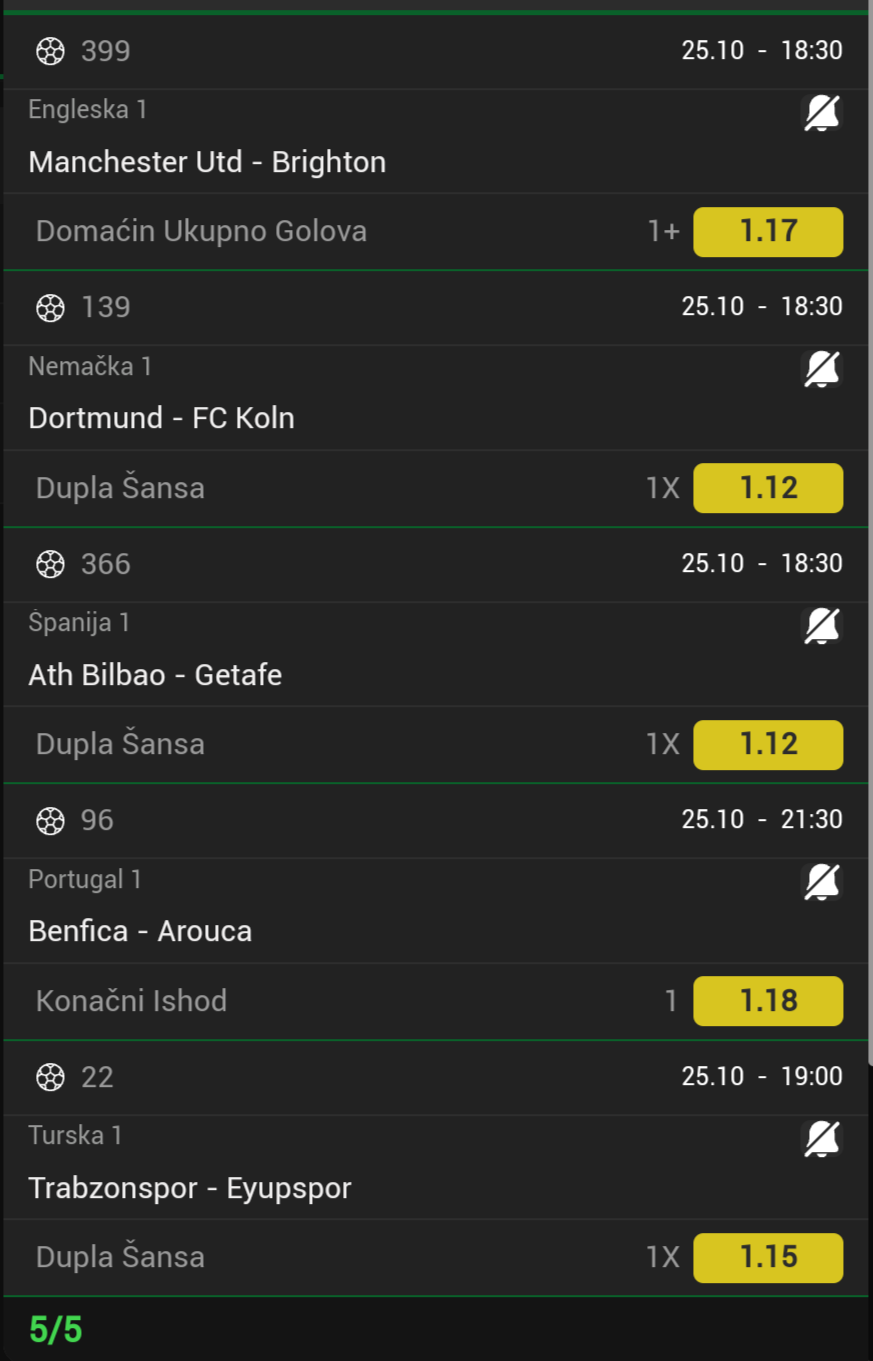Enable match alerts for Dortmund - FC Koln
The image size is (873, 1361).
[822, 369]
